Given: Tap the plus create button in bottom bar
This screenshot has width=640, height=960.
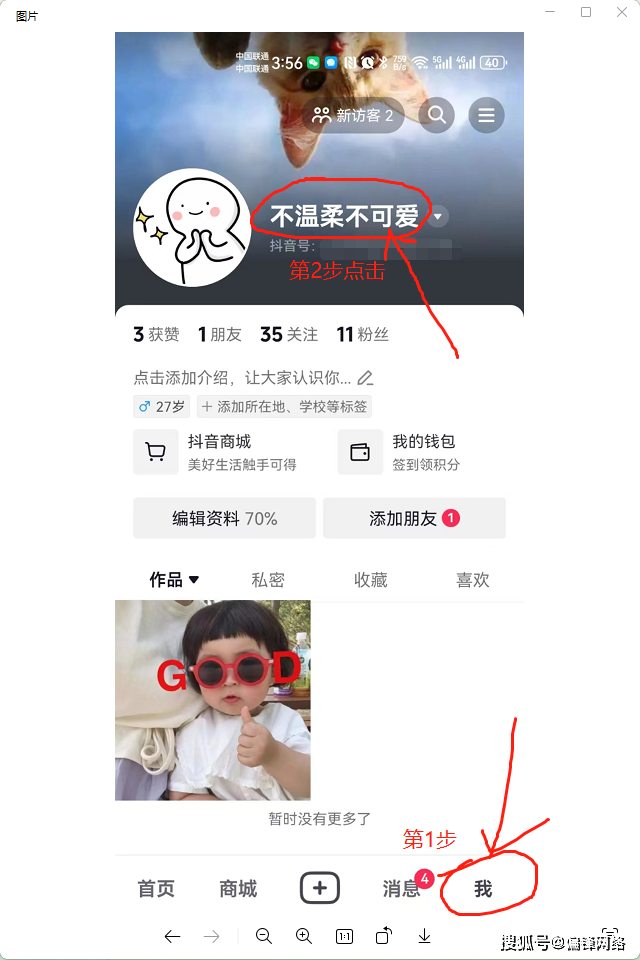Looking at the screenshot, I should click(320, 887).
